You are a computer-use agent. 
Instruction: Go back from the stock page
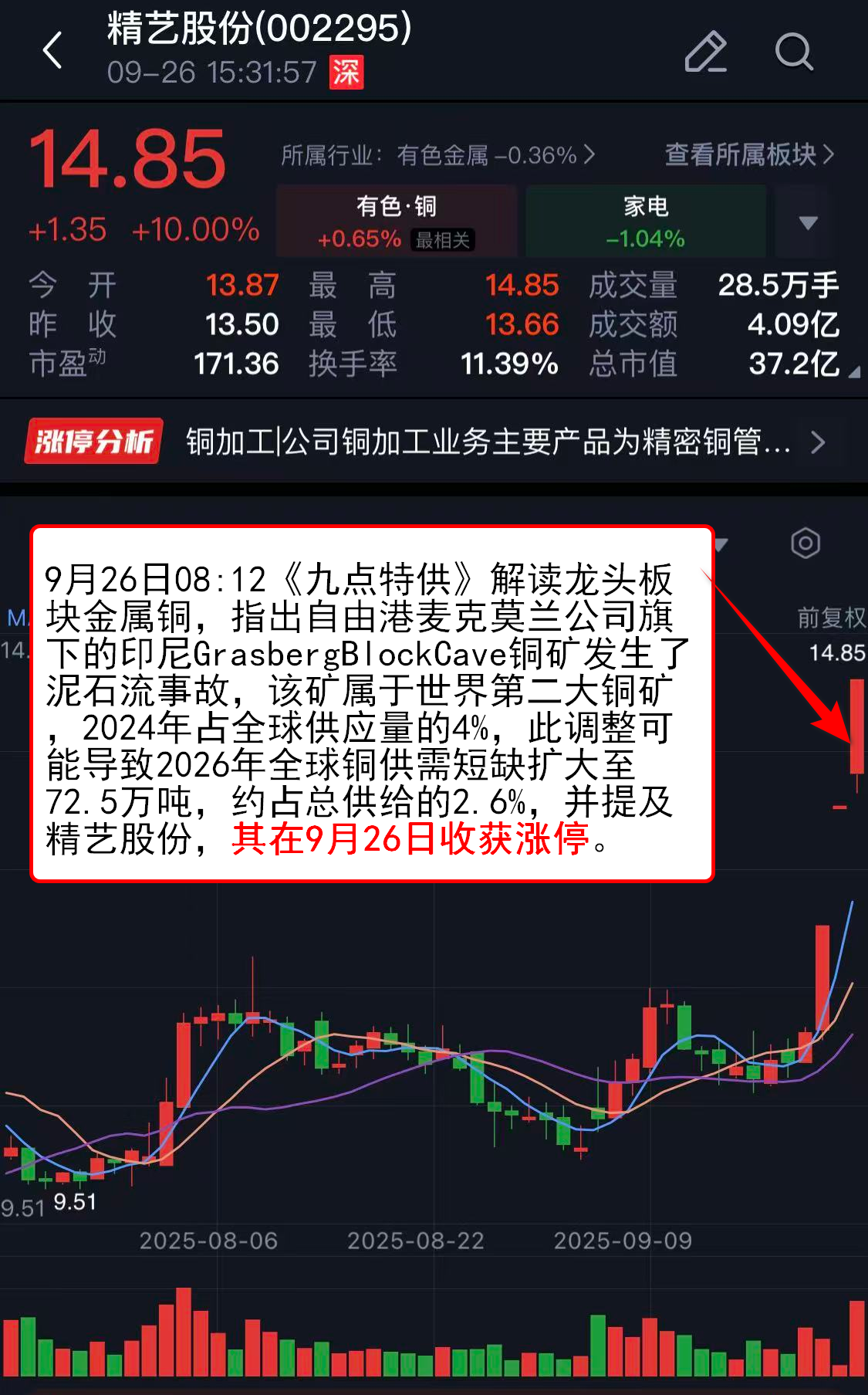click(x=52, y=51)
